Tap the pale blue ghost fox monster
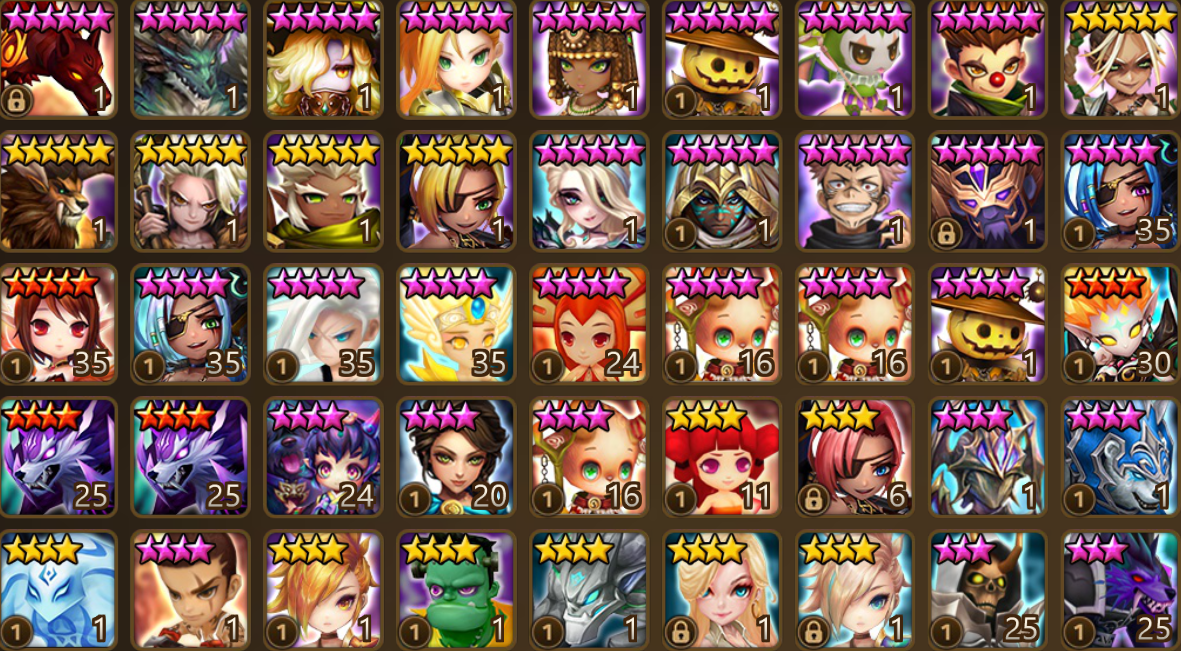Image resolution: width=1181 pixels, height=651 pixels. pyautogui.click(x=57, y=590)
